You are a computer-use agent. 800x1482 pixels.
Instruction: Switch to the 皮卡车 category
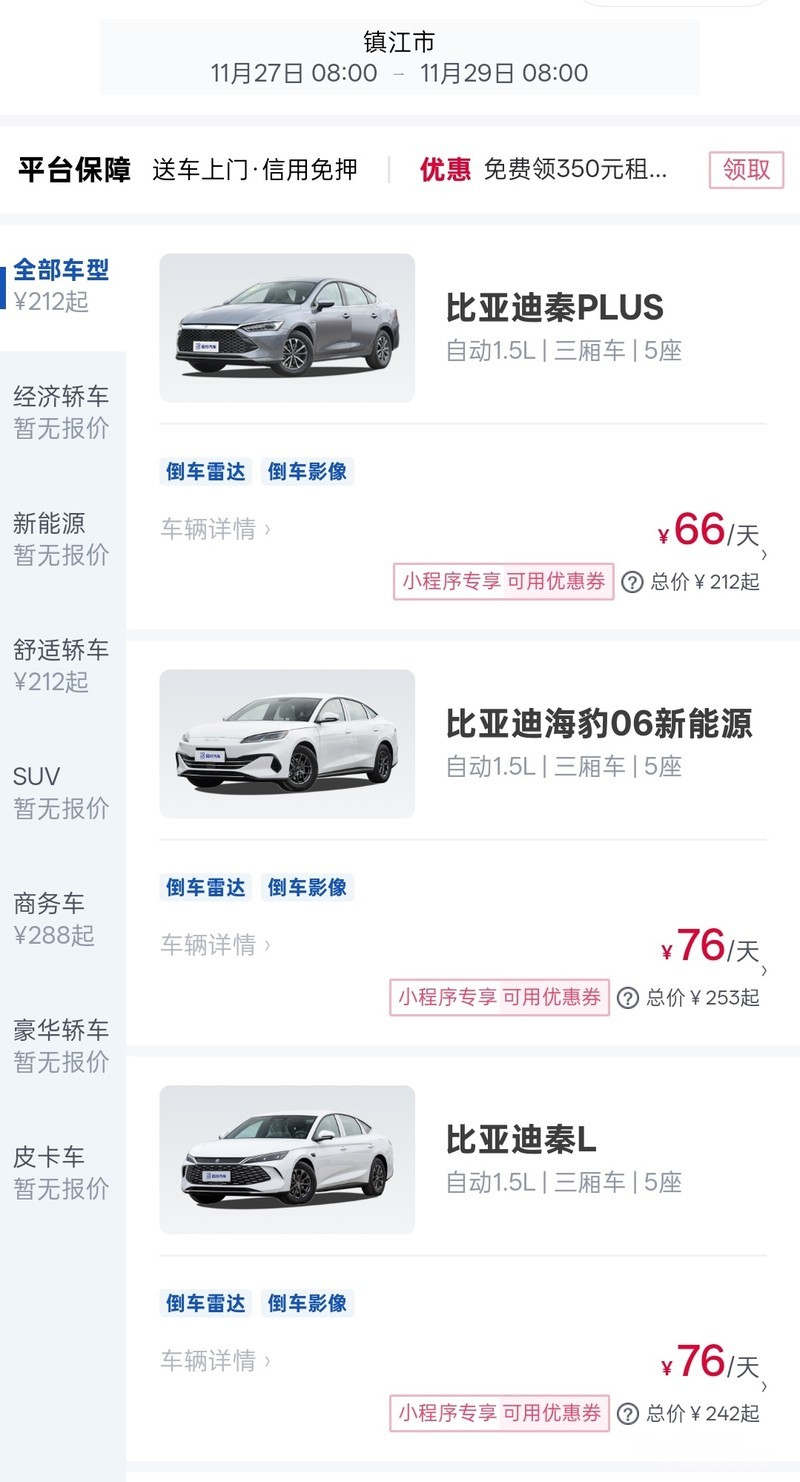(61, 1172)
